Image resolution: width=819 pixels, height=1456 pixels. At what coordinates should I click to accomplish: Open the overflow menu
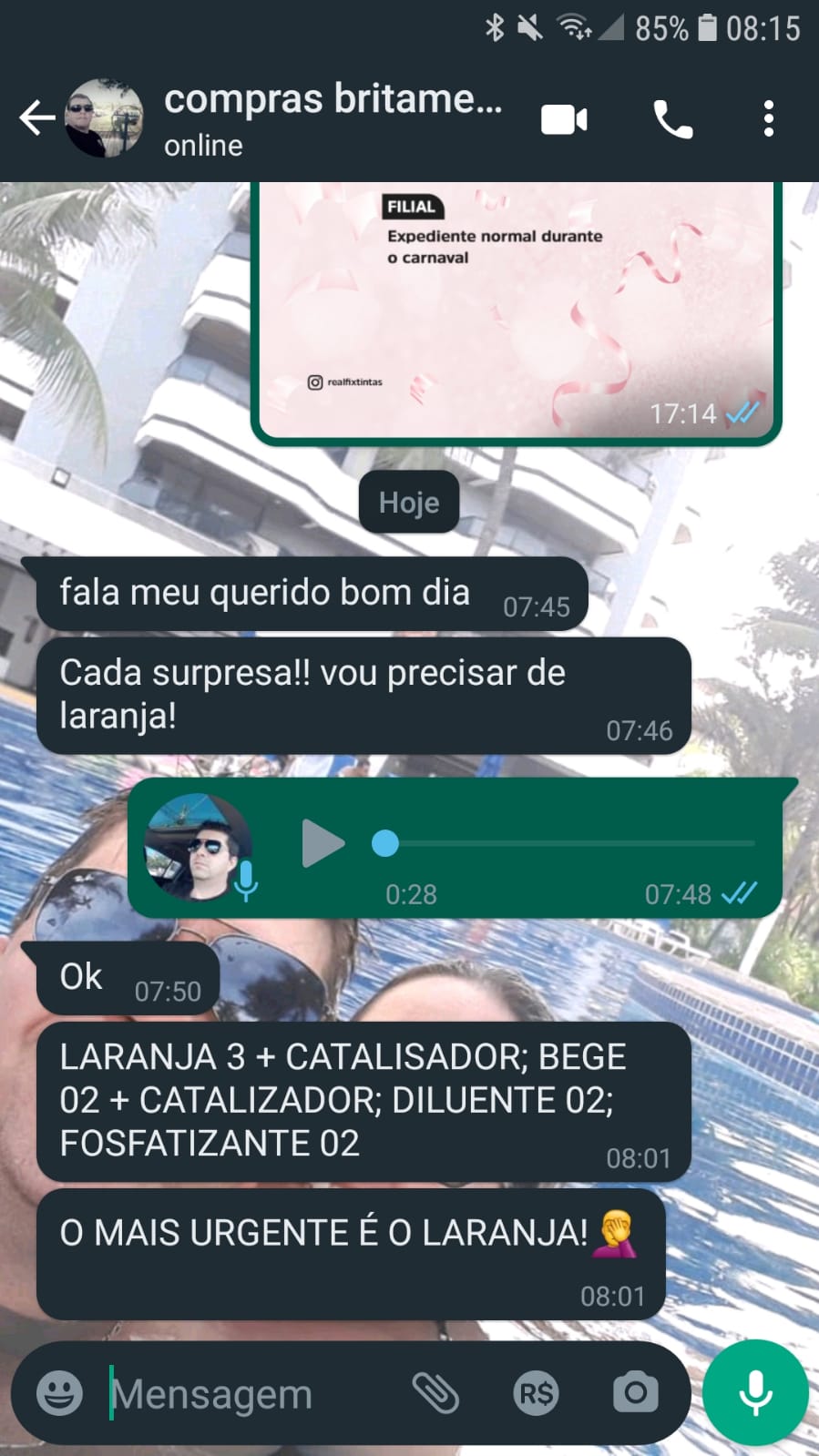click(x=769, y=119)
